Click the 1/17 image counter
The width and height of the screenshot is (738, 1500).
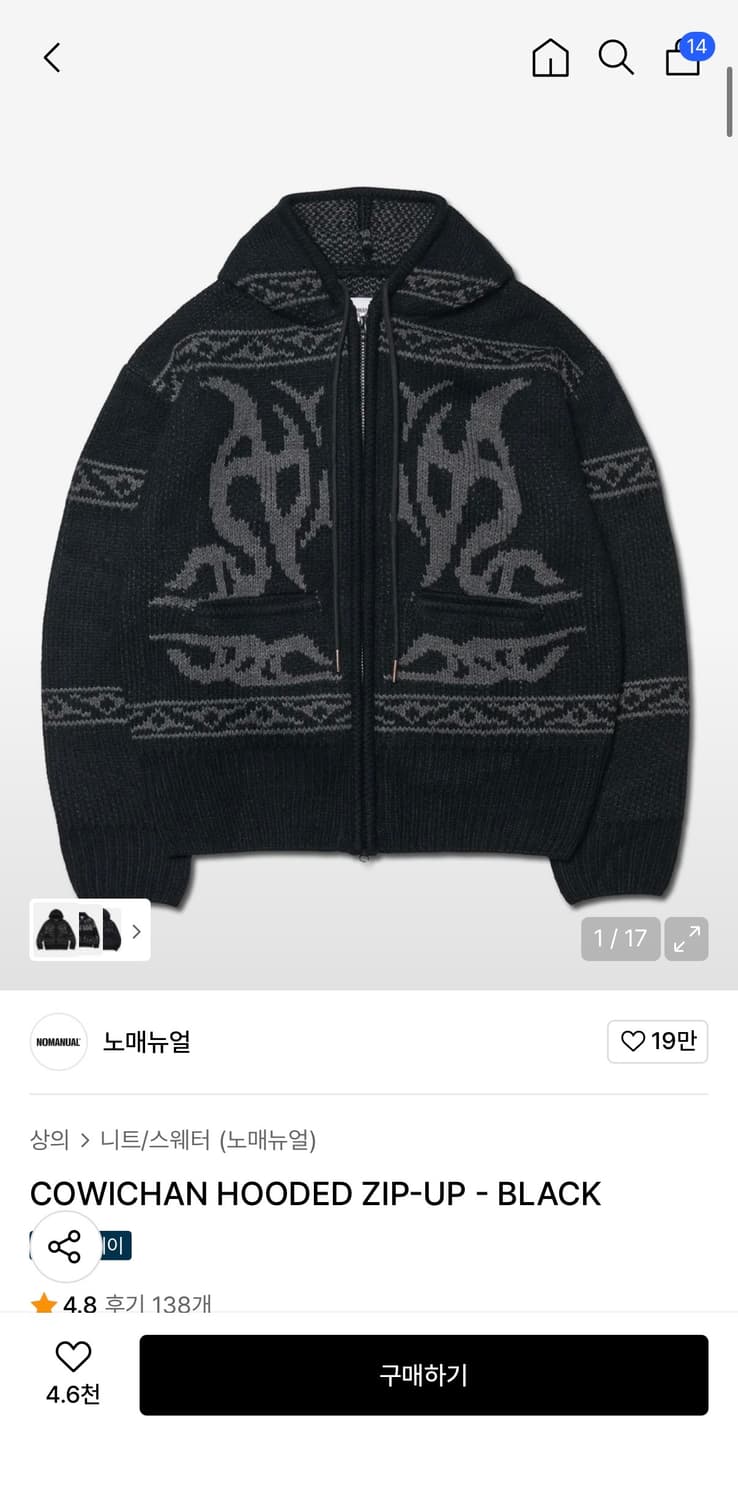(620, 938)
